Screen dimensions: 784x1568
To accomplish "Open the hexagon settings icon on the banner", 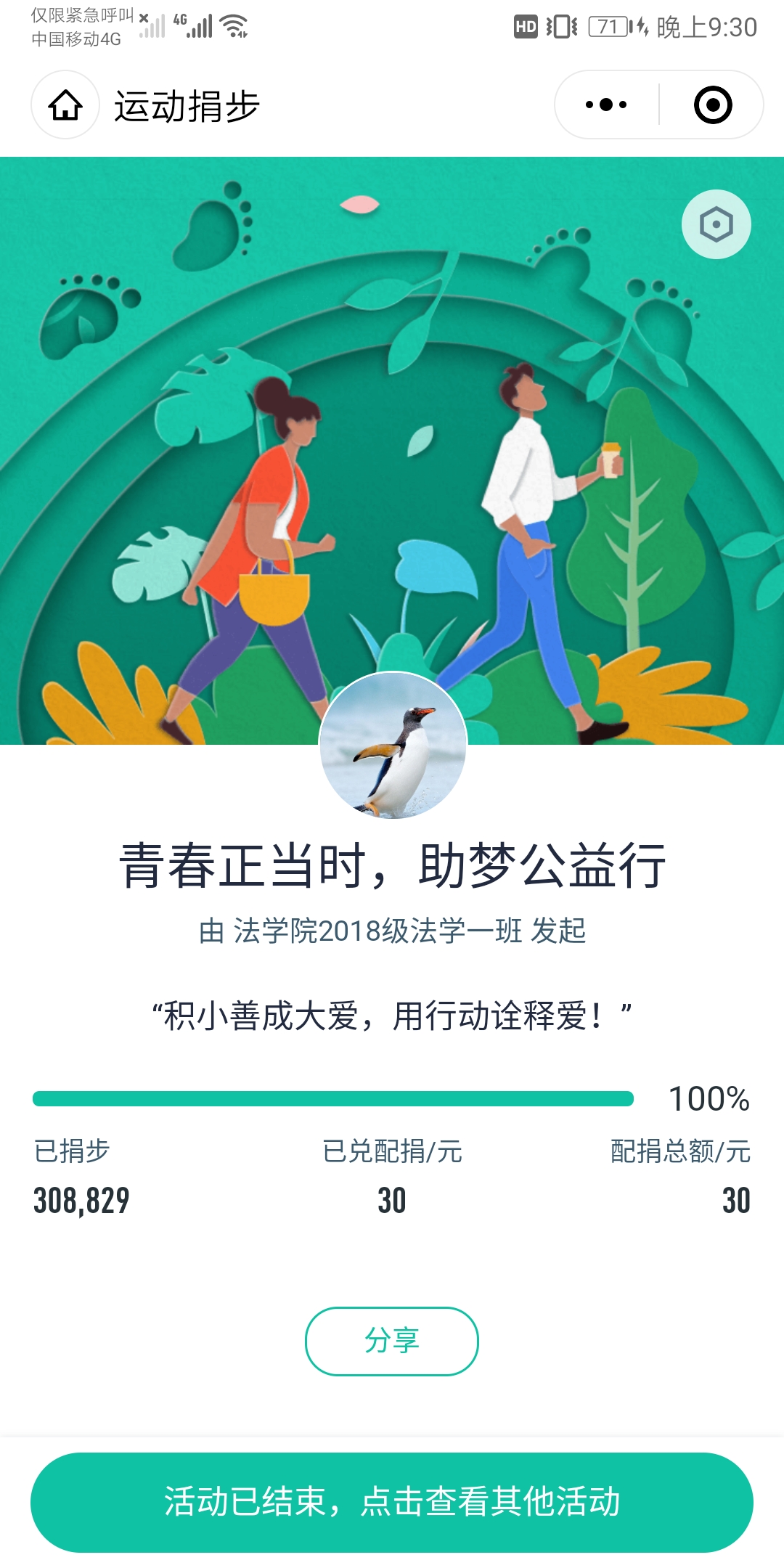I will pos(716,224).
